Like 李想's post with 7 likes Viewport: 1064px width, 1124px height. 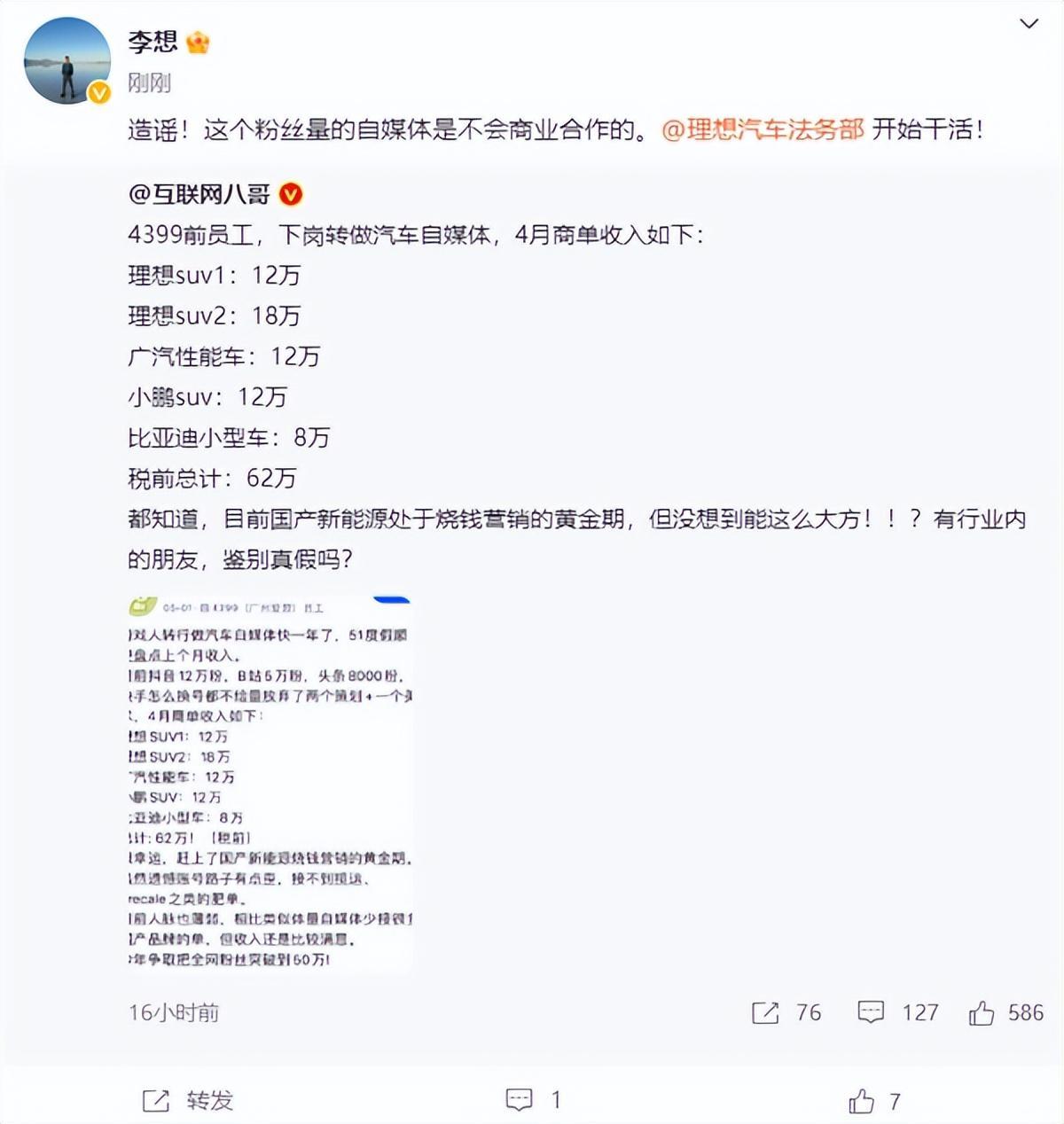coord(873,1101)
